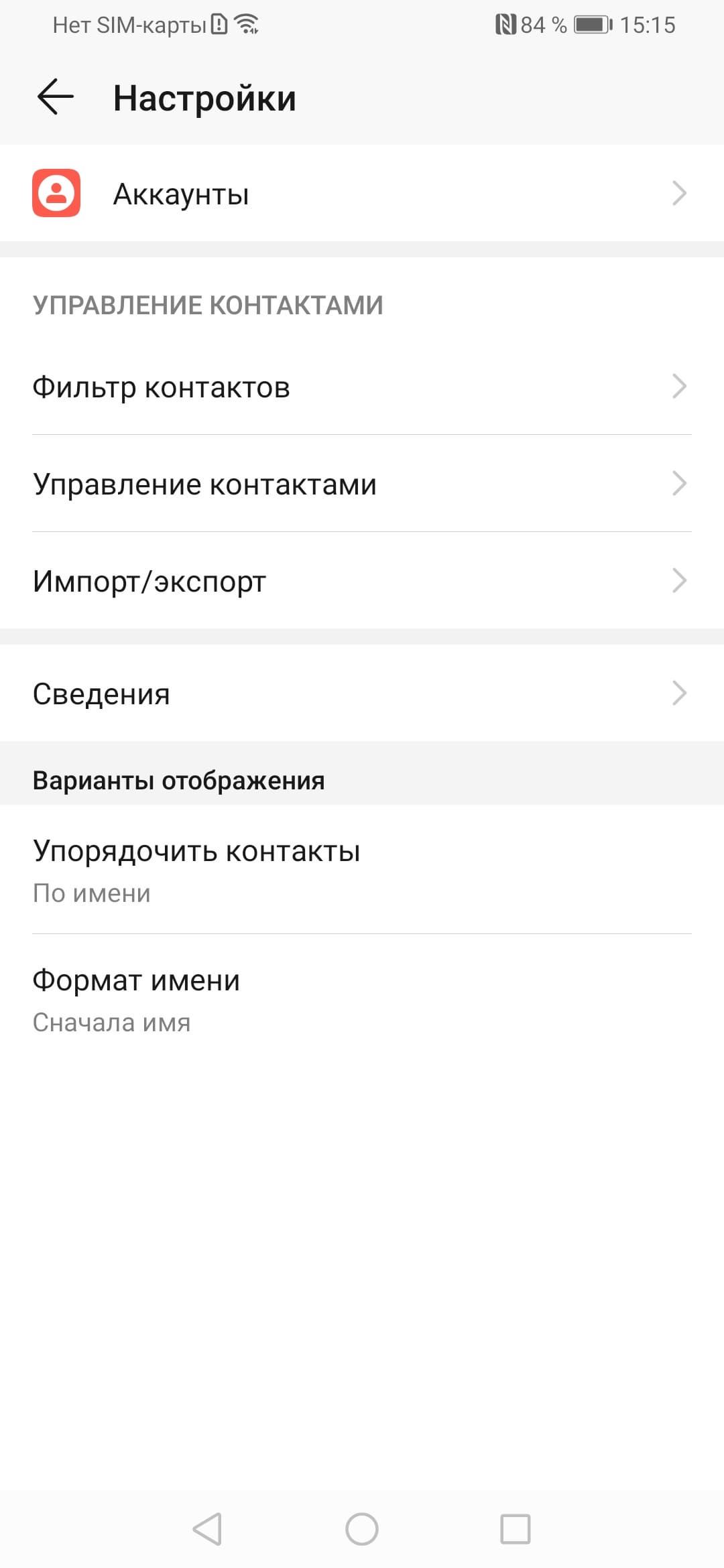Tap the system home button
This screenshot has height=1568, width=724.
(362, 1530)
